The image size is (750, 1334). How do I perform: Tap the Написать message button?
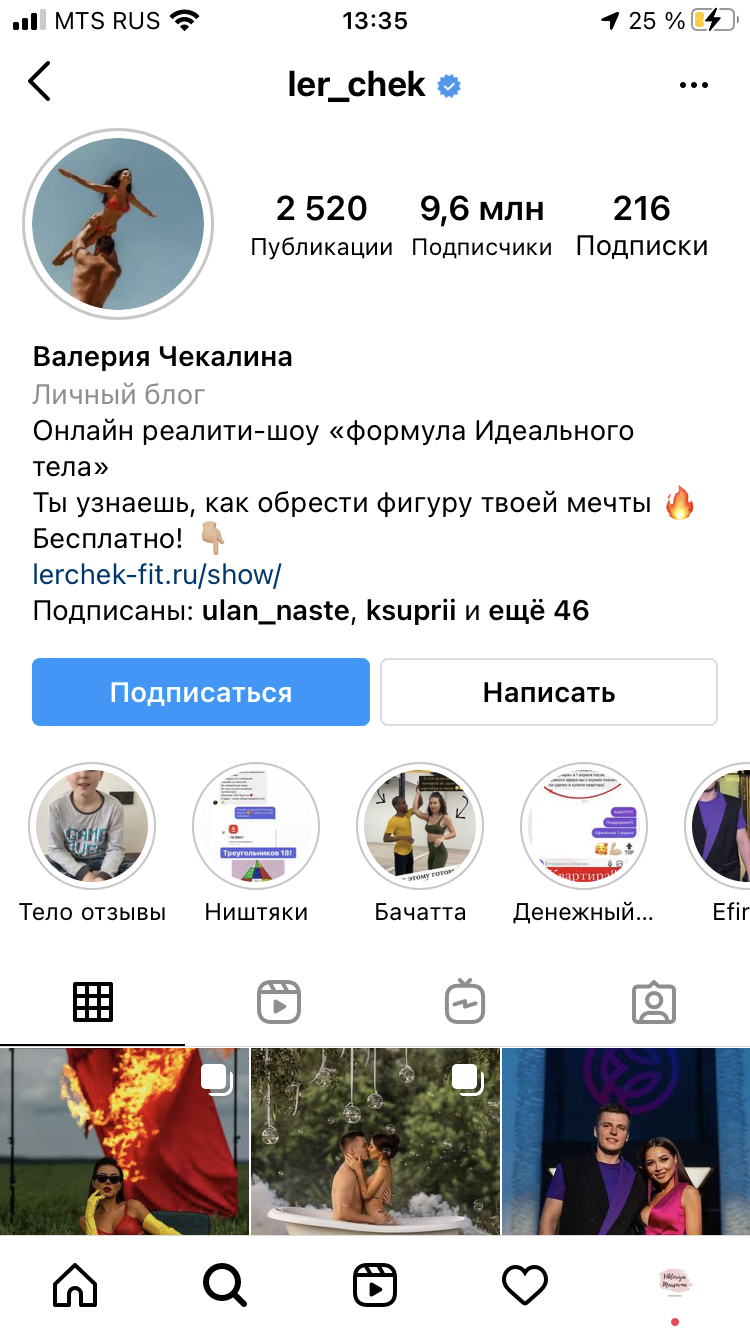click(x=549, y=692)
